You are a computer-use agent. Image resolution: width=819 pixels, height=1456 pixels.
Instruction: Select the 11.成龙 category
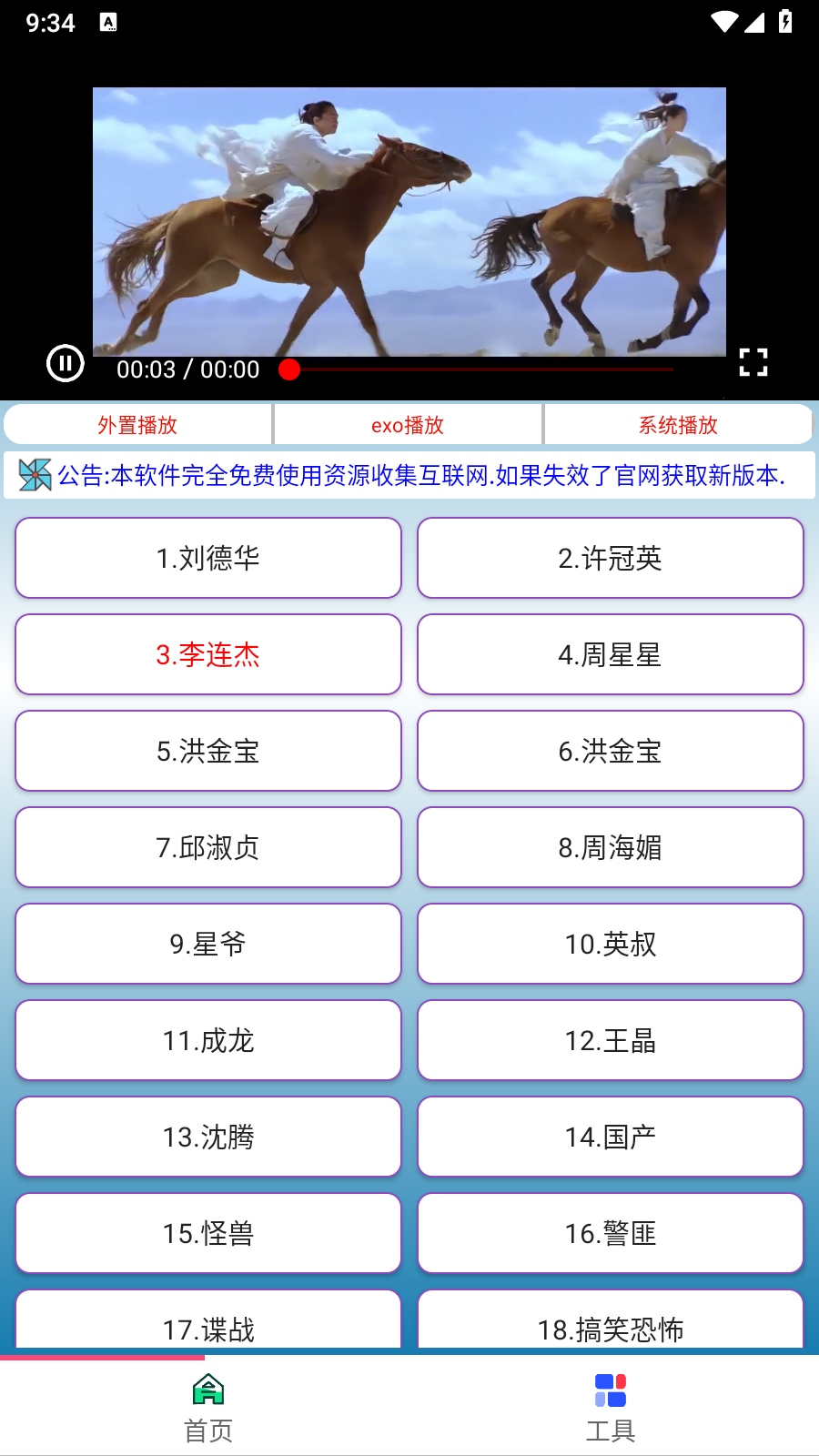pos(208,1040)
